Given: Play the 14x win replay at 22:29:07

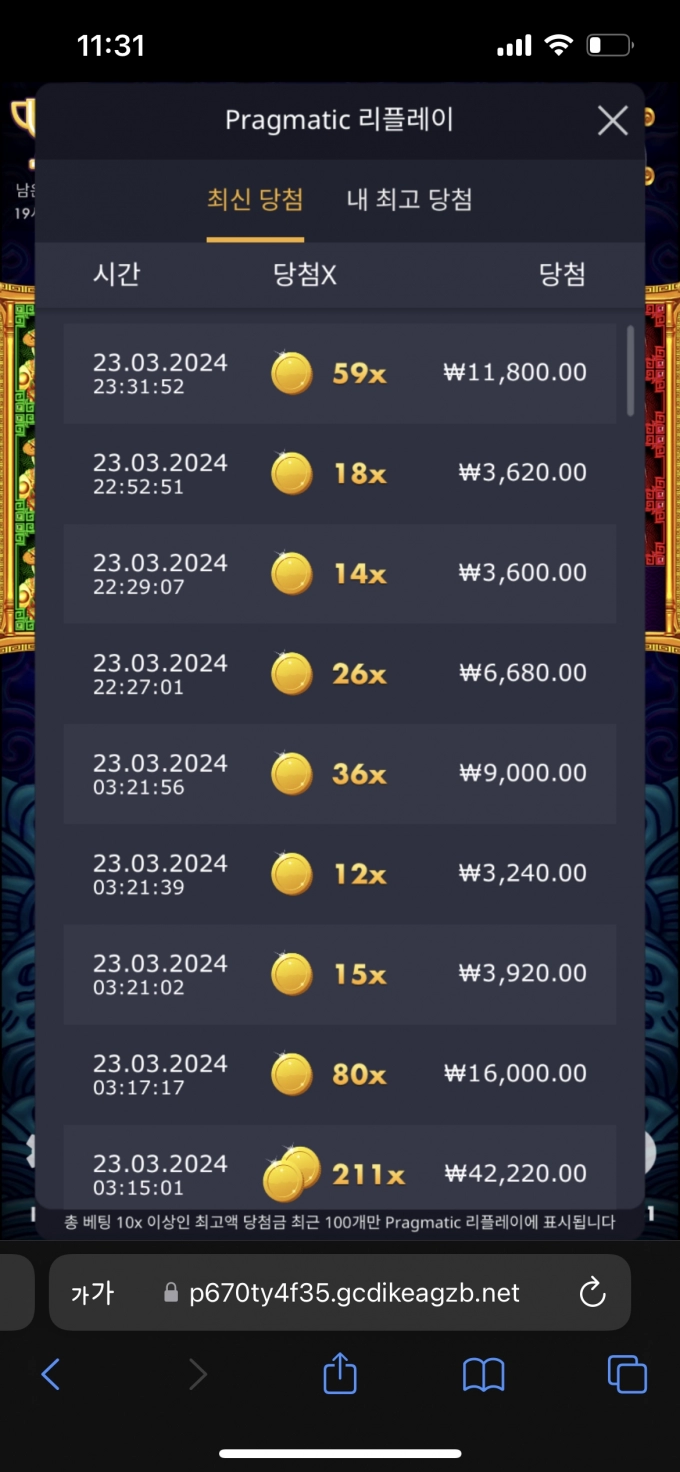Looking at the screenshot, I should 340,573.
